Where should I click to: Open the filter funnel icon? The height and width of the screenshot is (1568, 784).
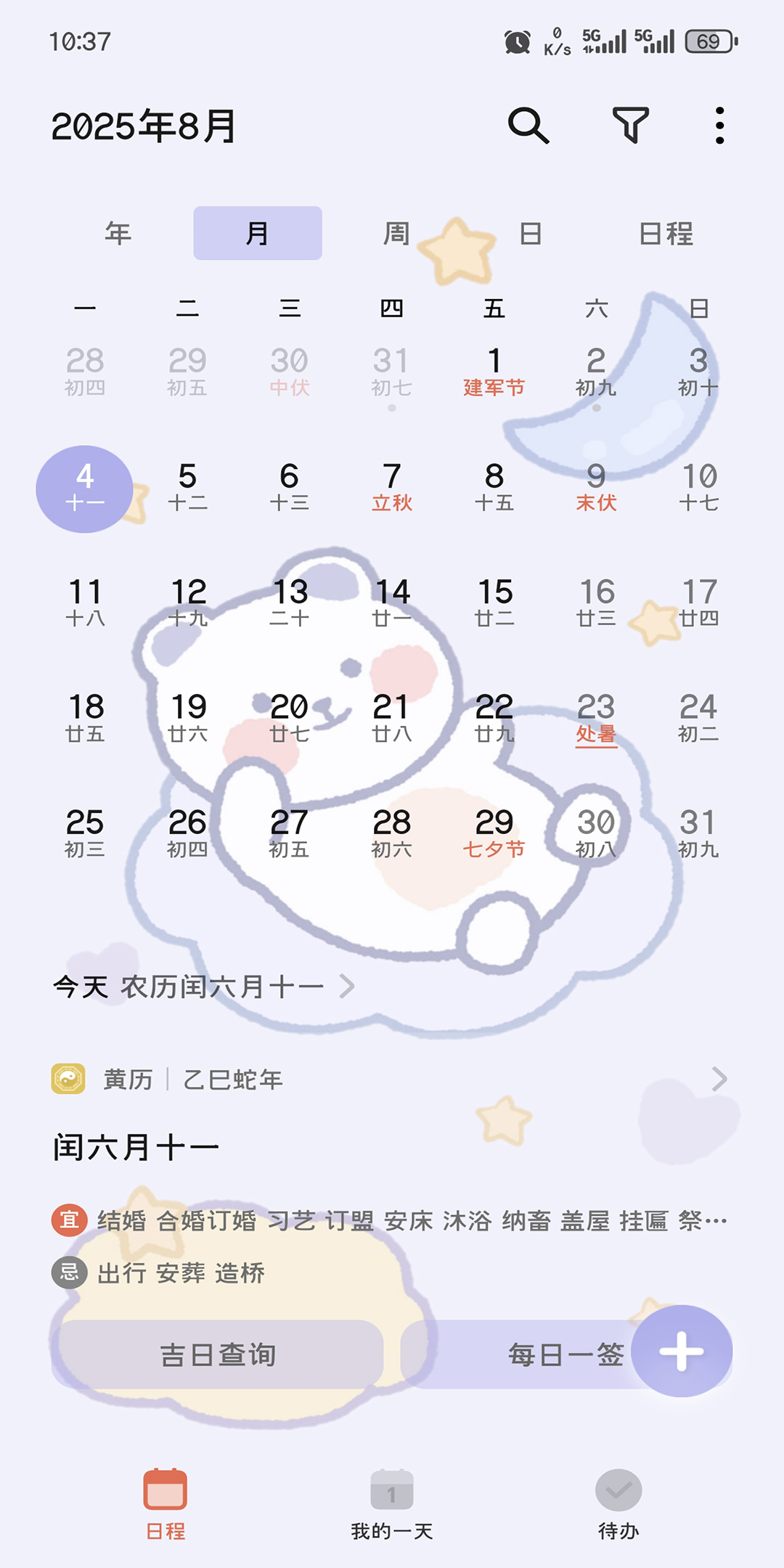pyautogui.click(x=630, y=126)
